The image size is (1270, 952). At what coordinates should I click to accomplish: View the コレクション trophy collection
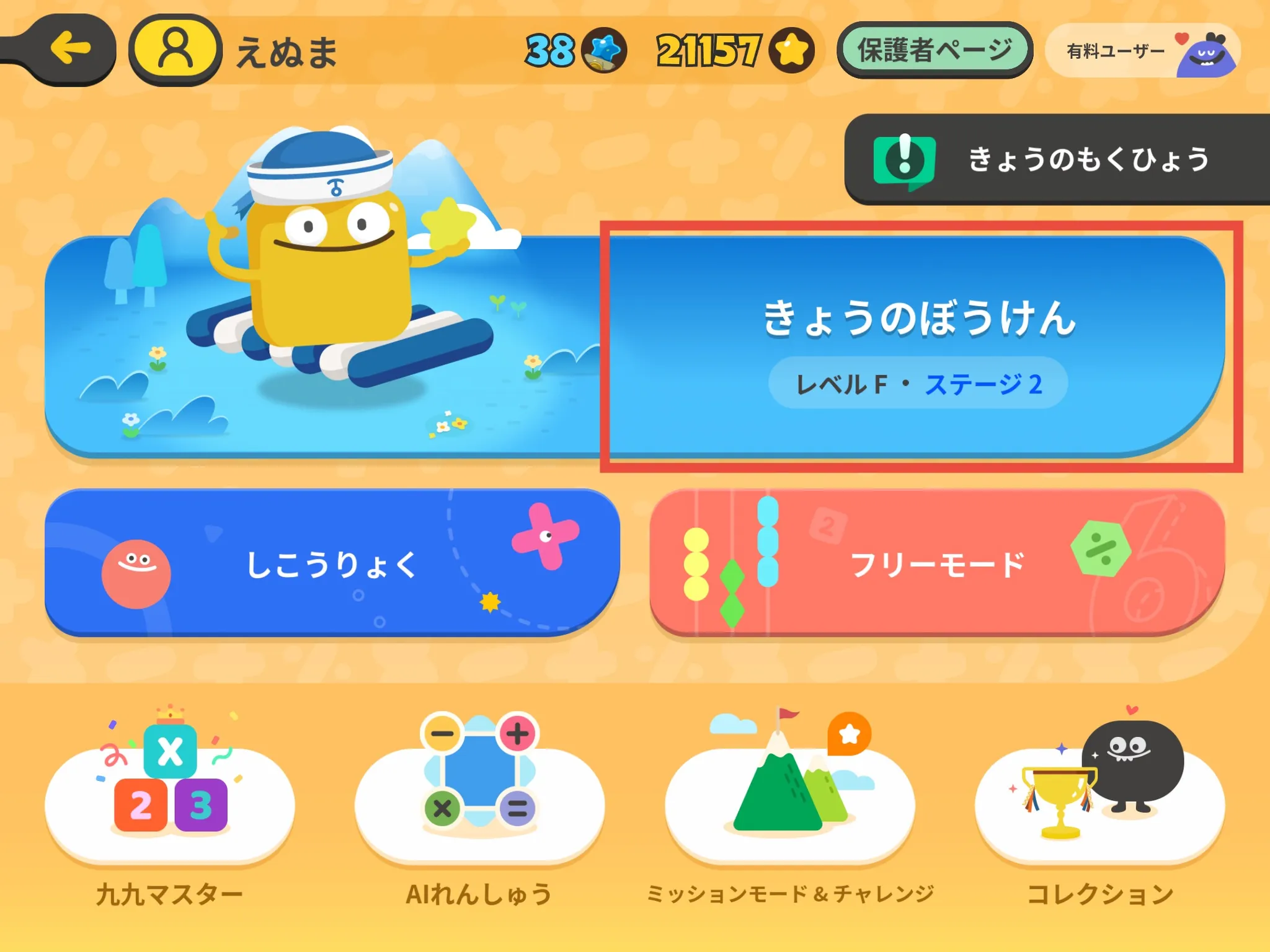click(x=1100, y=806)
